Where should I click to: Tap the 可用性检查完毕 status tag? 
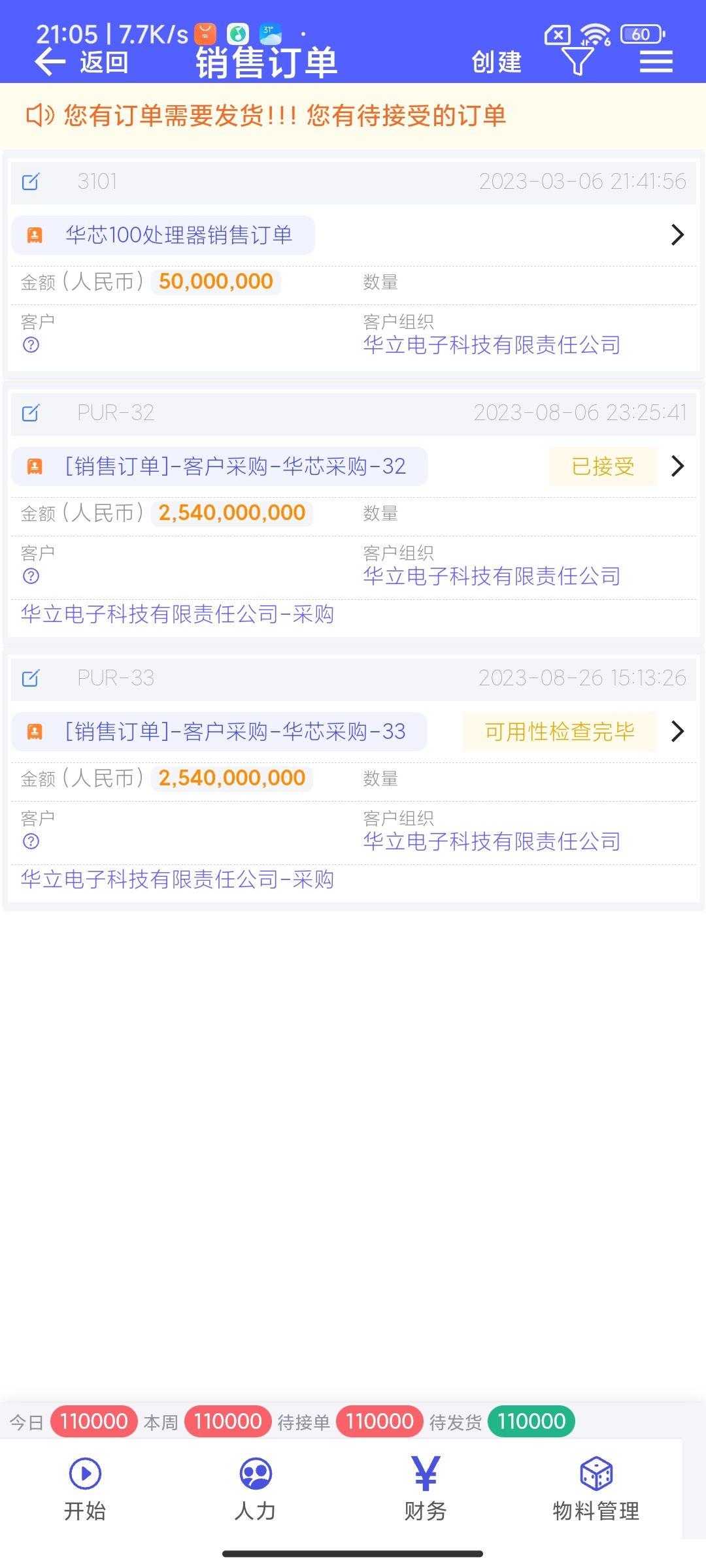560,732
